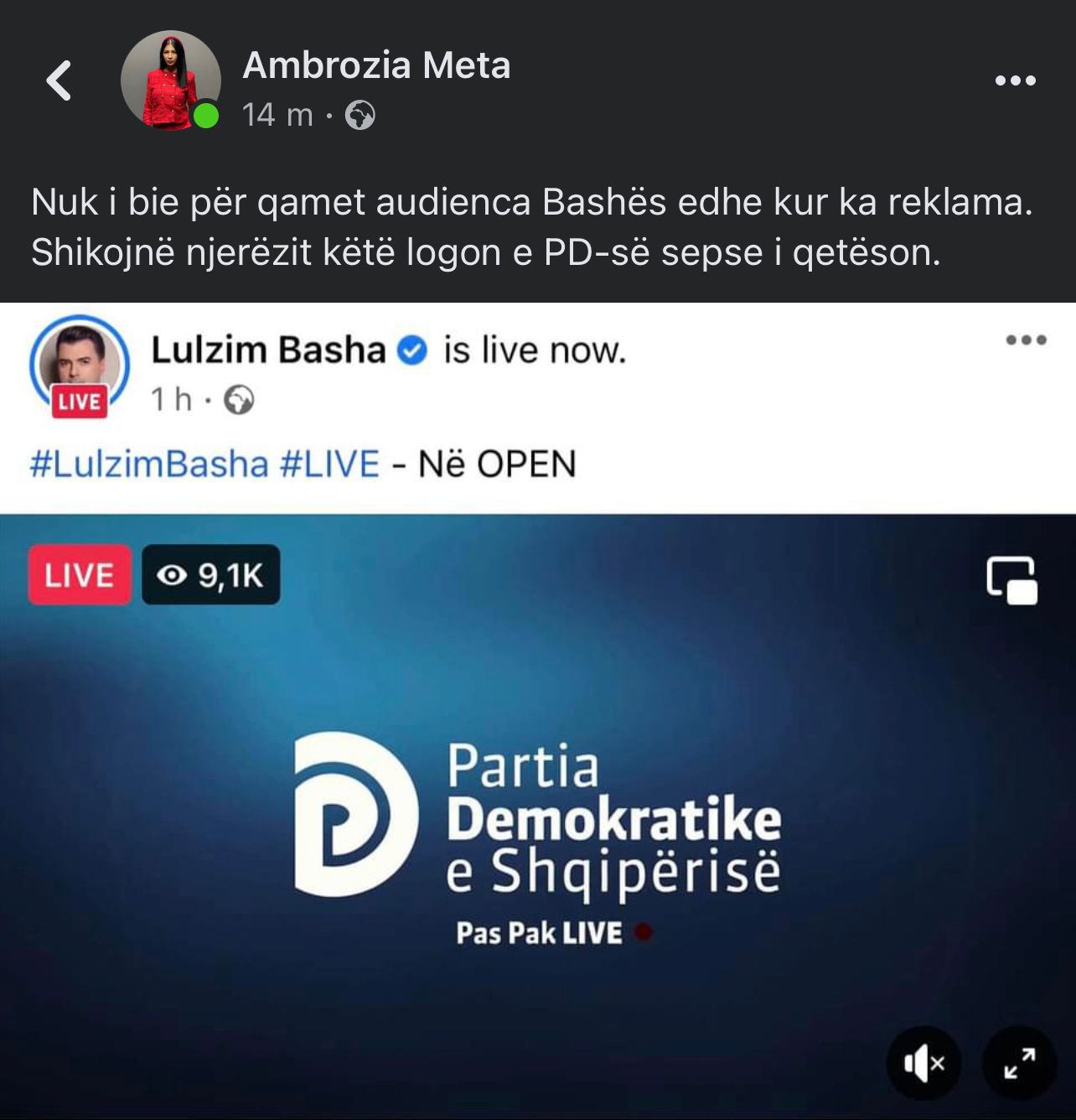The height and width of the screenshot is (1120, 1076).
Task: Open the options menu on Lulzim Basha's post
Action: [x=1026, y=340]
